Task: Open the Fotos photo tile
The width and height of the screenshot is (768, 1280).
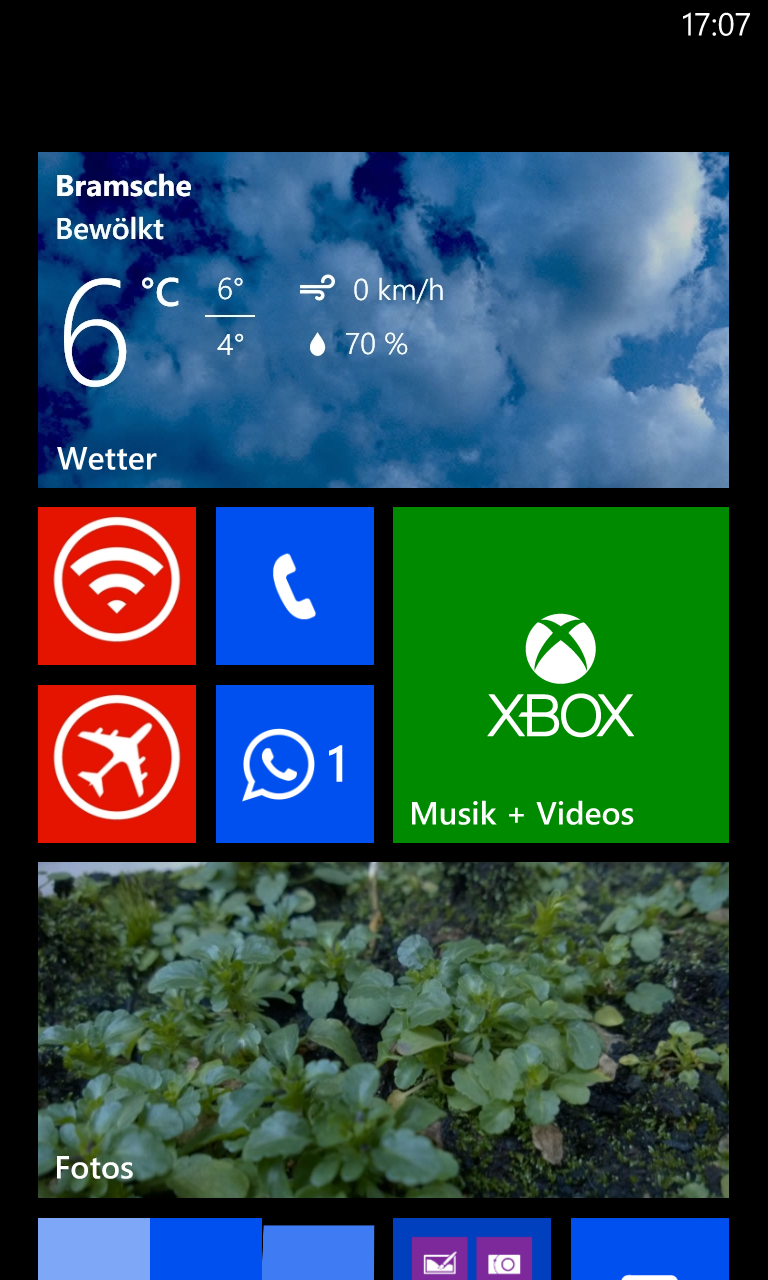Action: point(383,1030)
